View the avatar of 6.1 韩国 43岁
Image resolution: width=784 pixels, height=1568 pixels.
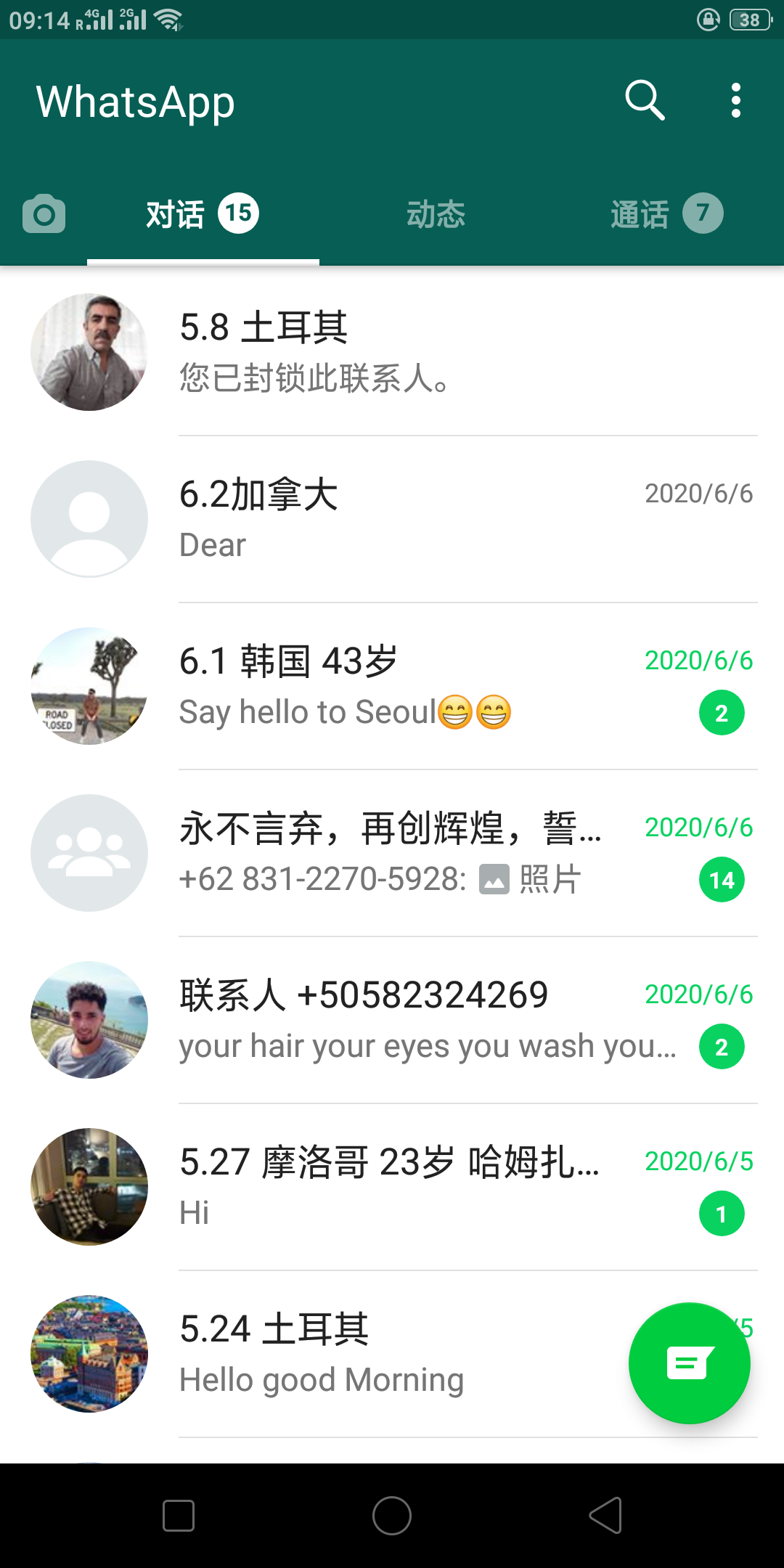click(89, 686)
